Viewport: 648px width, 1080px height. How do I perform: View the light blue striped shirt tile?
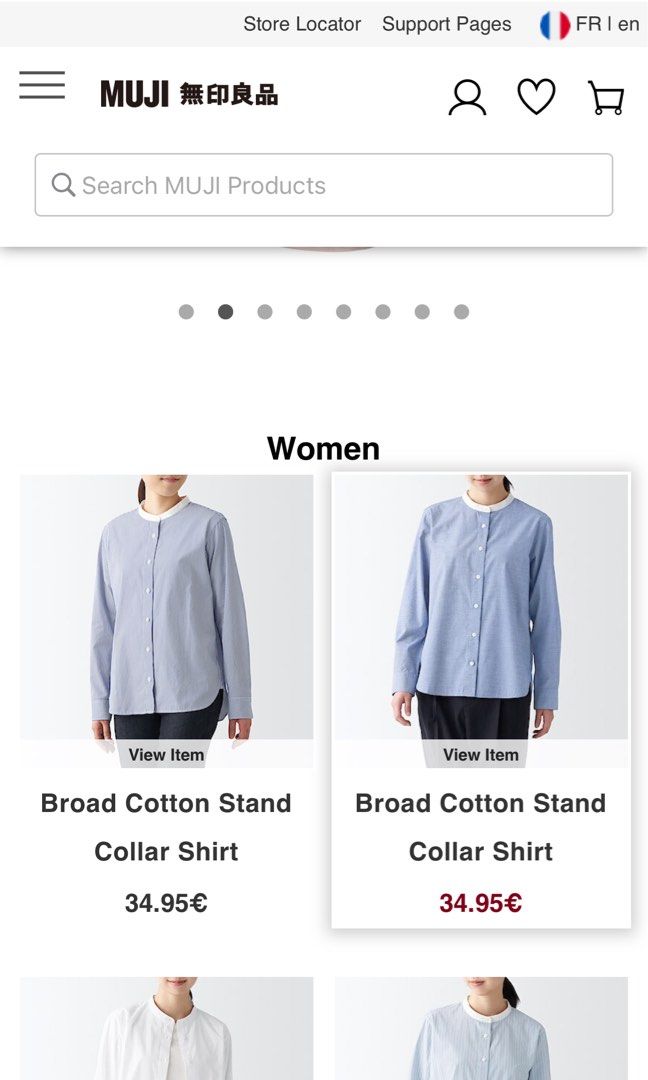coord(481,1030)
